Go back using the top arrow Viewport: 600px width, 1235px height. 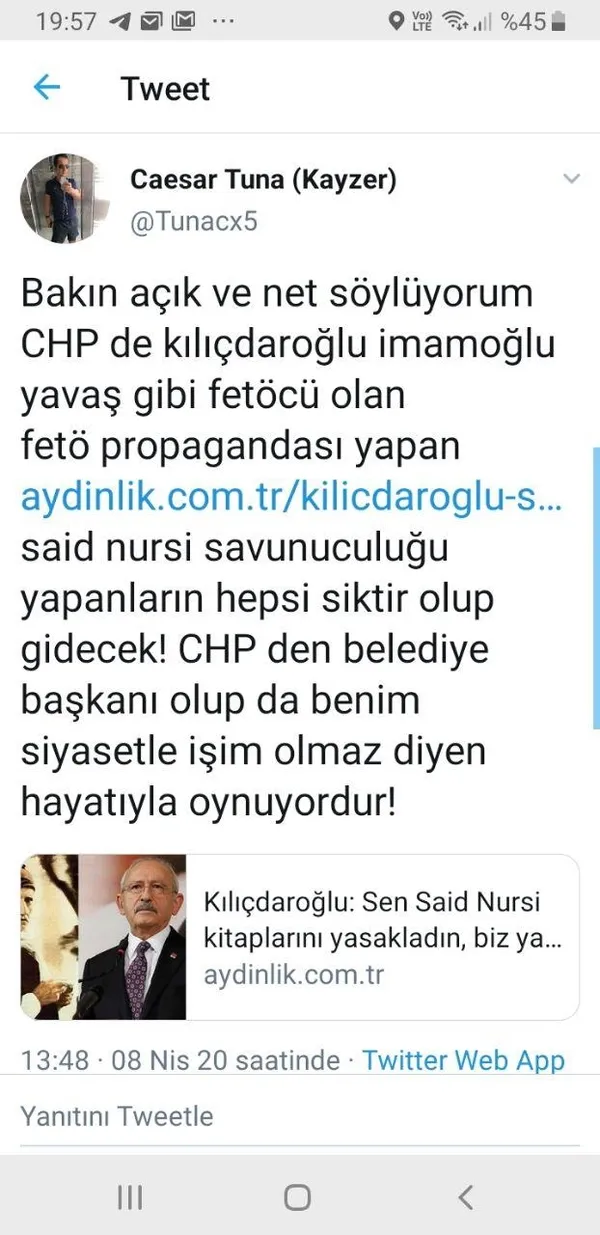point(47,88)
